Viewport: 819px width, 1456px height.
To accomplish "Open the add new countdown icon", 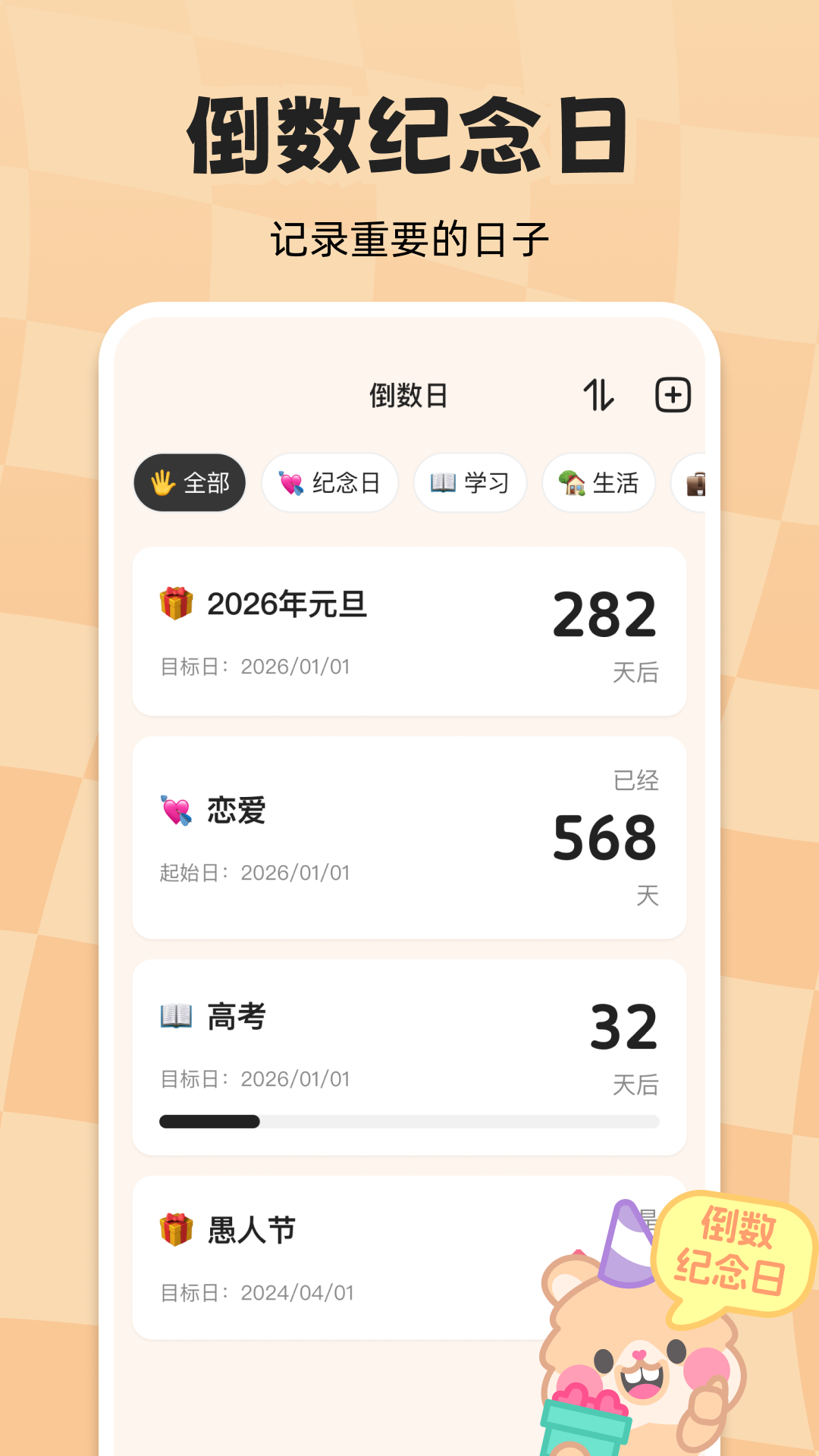I will point(674,394).
